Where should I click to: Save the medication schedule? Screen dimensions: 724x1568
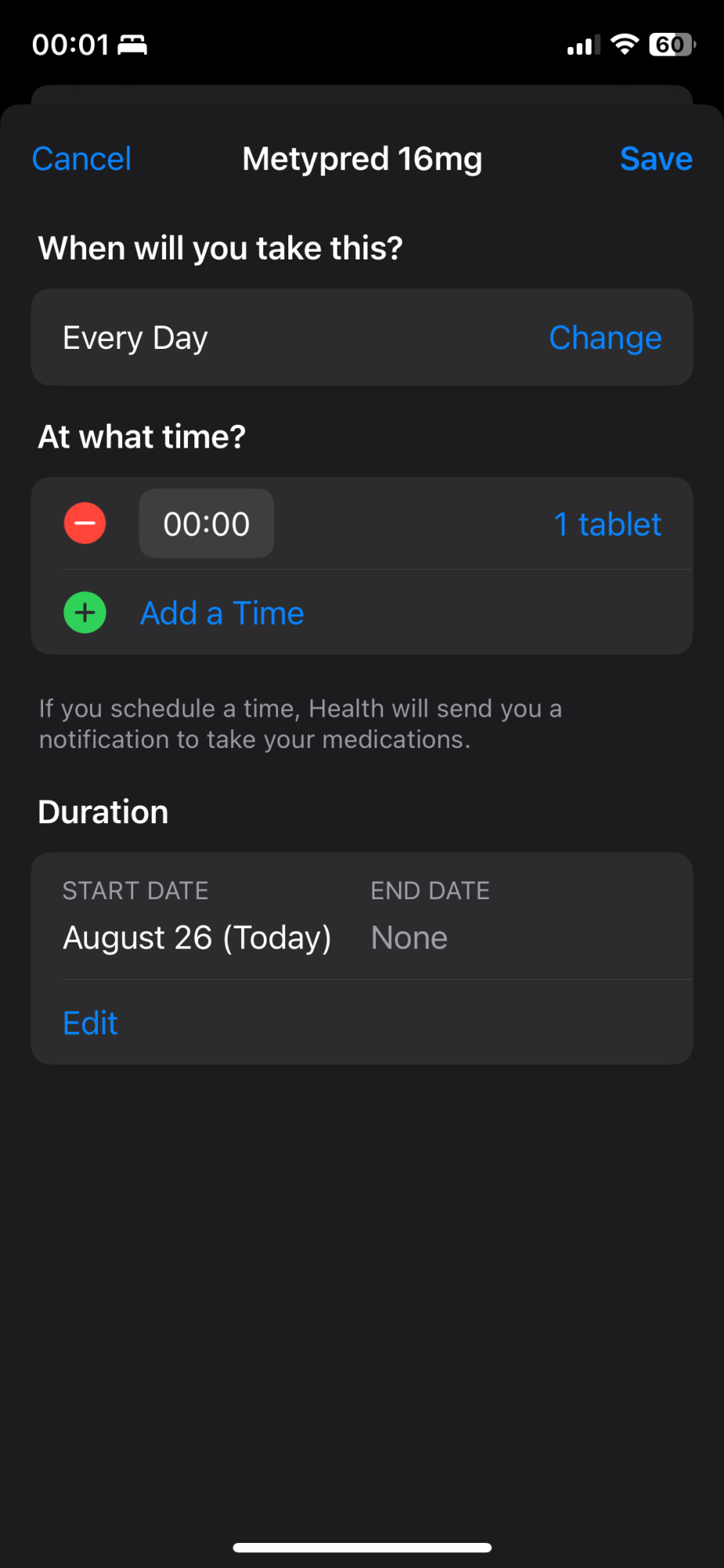coord(655,159)
